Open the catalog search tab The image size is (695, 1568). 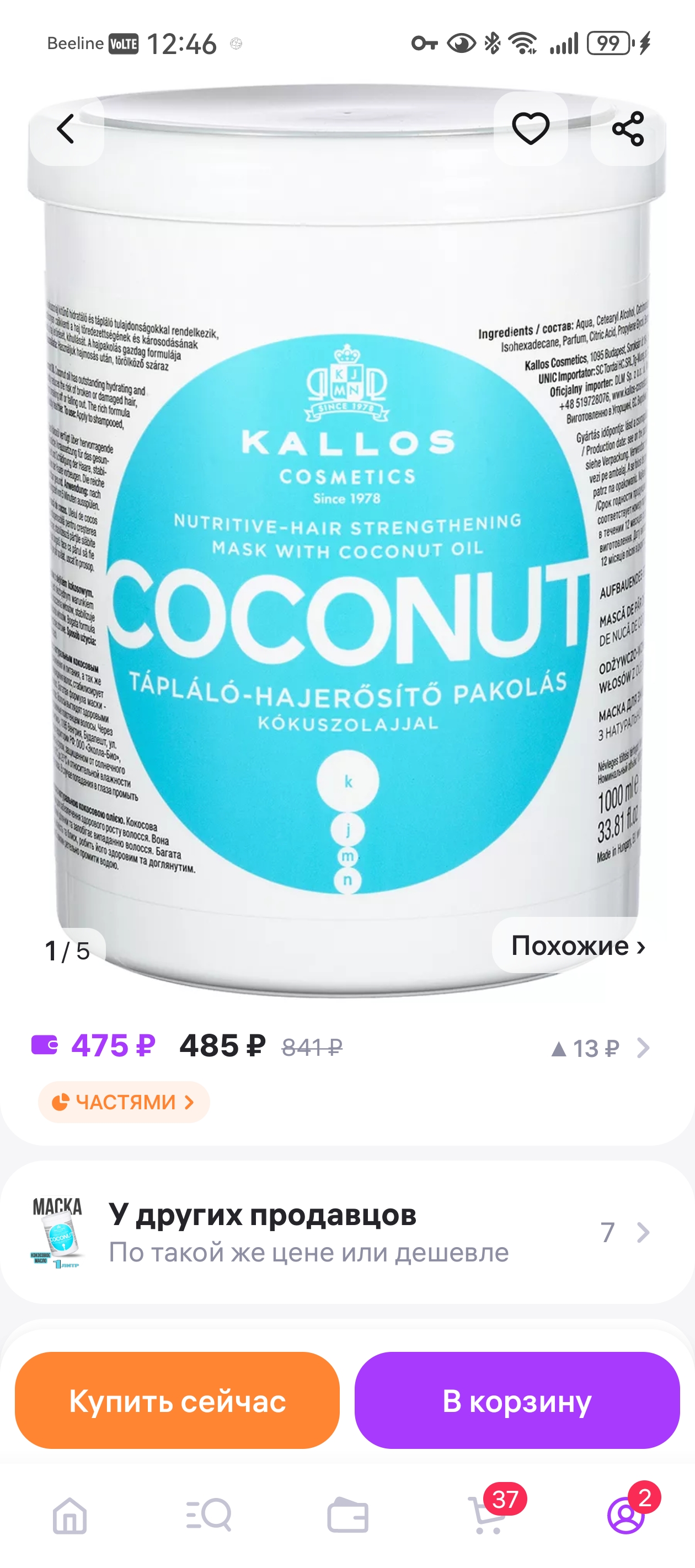pyautogui.click(x=209, y=1515)
